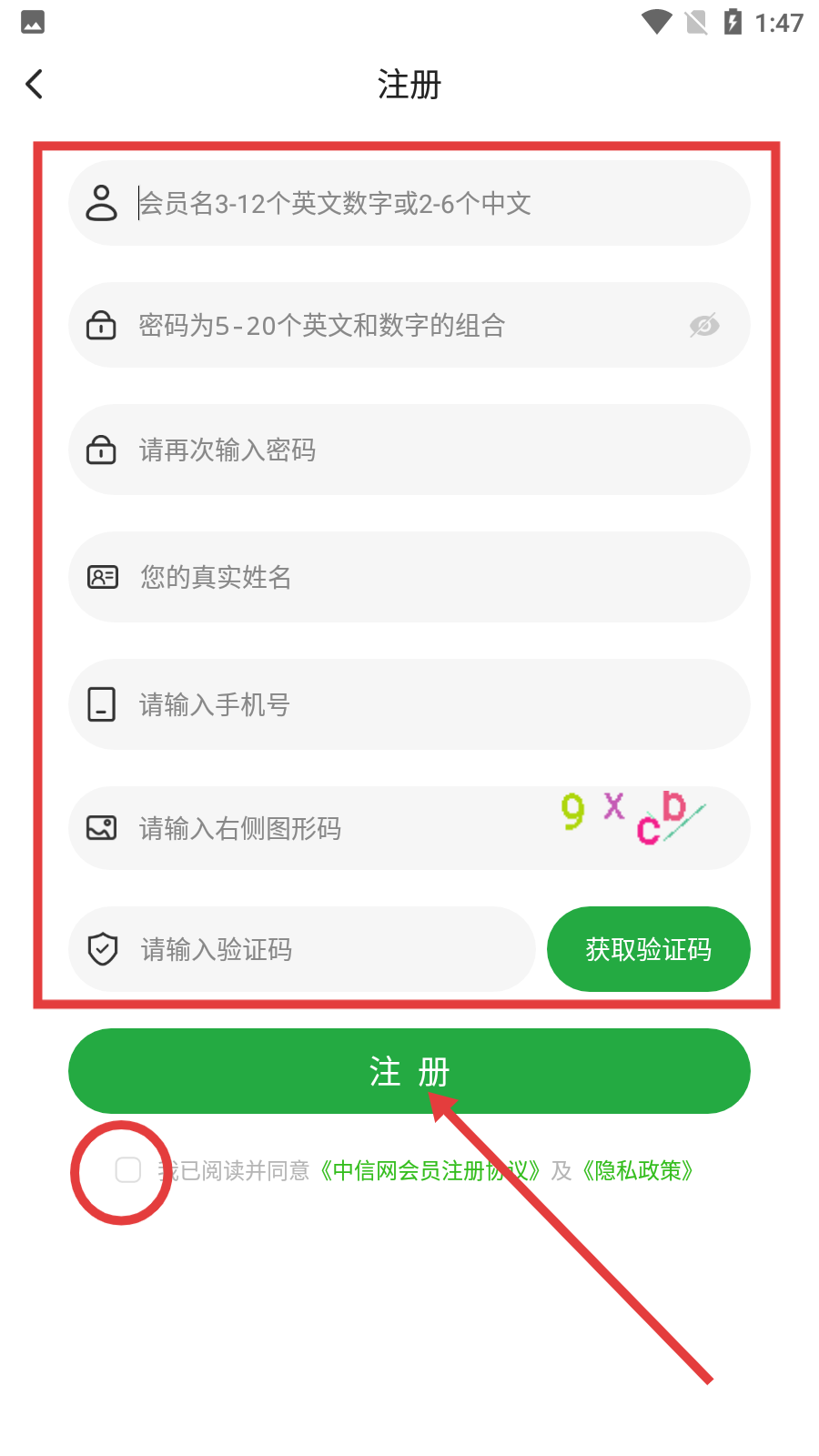Tap 获取验证码 to get verification code

click(x=648, y=949)
